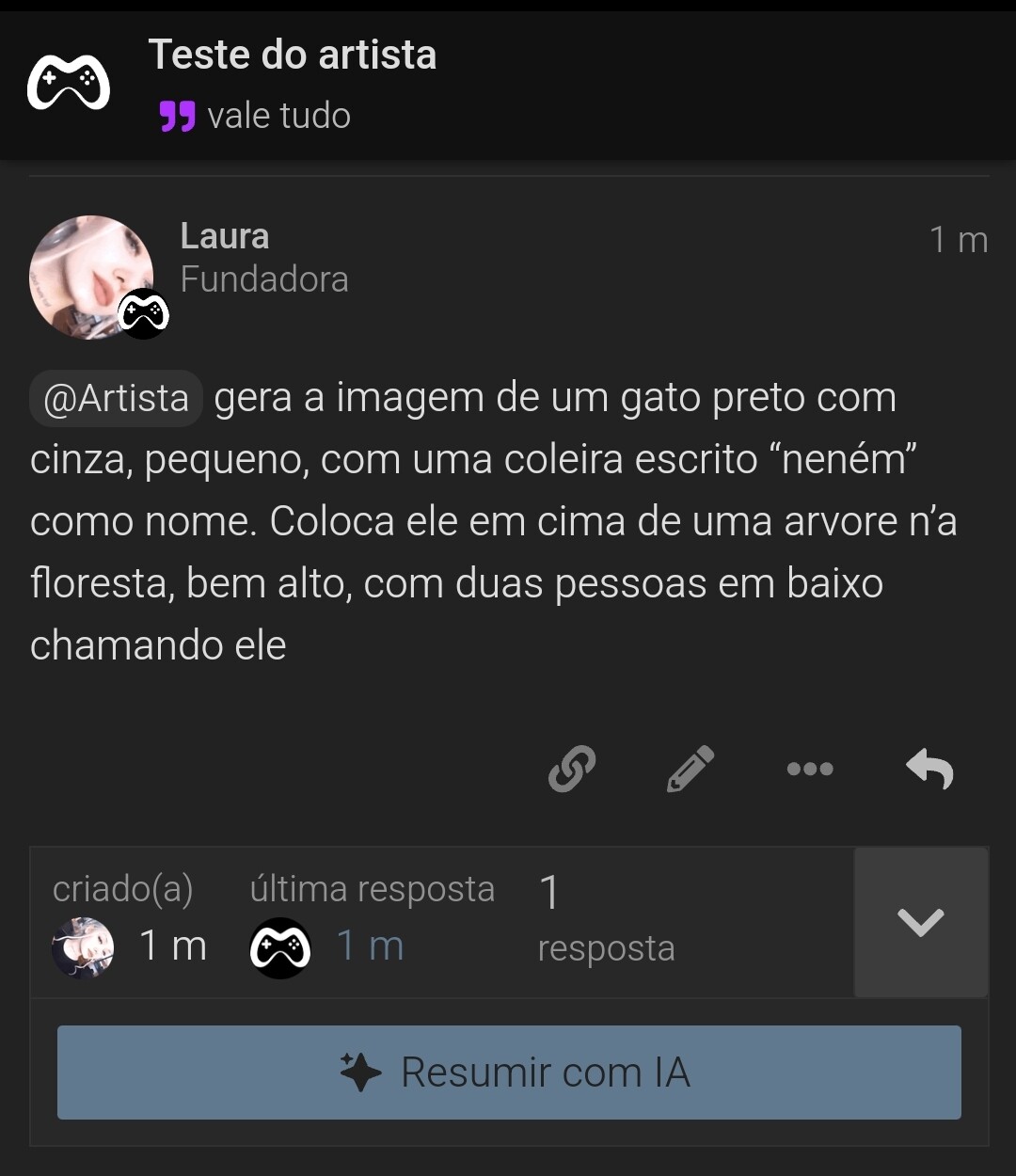Tap the @Artista mention

tap(117, 399)
